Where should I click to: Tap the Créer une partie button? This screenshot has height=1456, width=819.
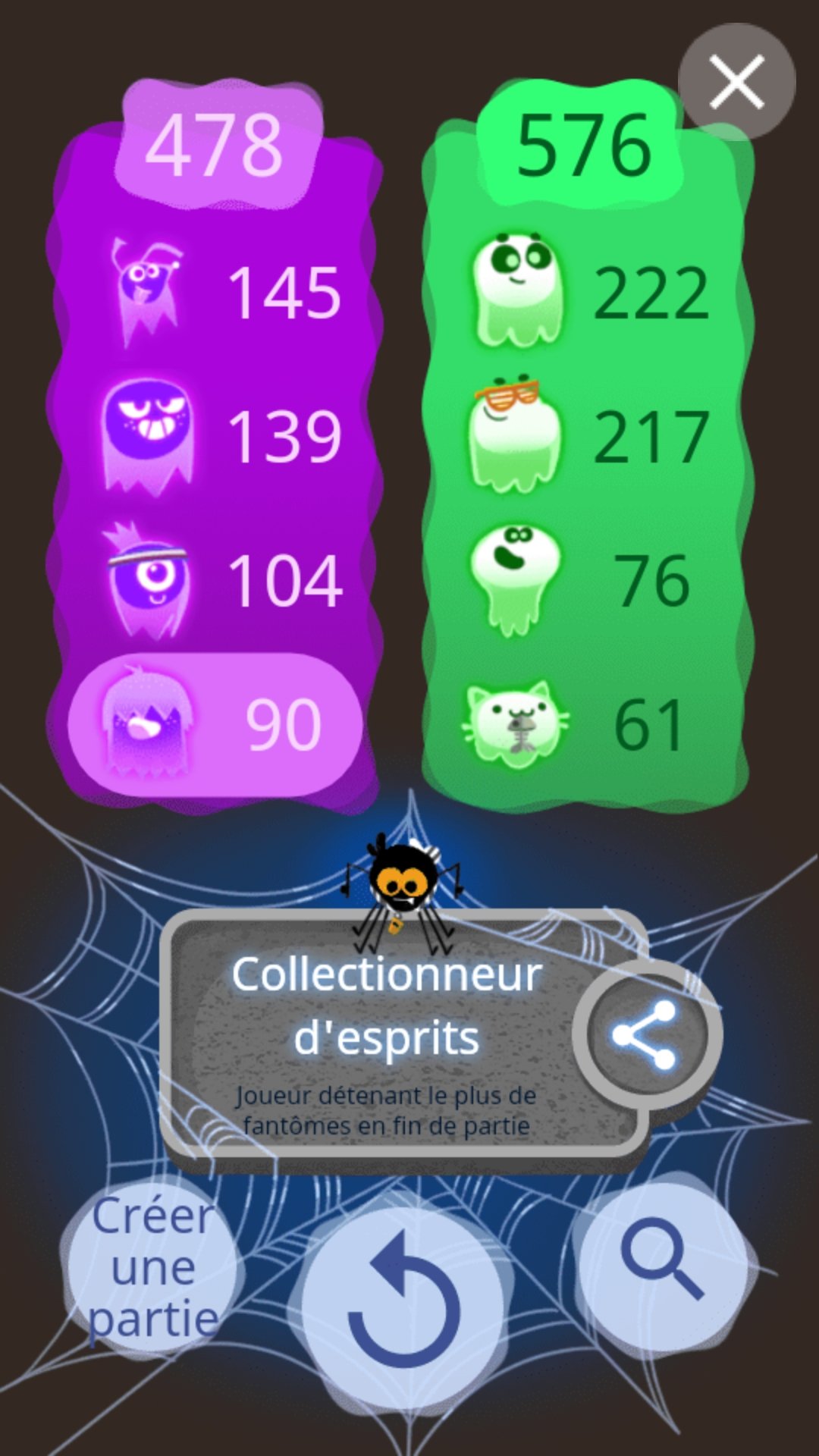(x=153, y=1268)
